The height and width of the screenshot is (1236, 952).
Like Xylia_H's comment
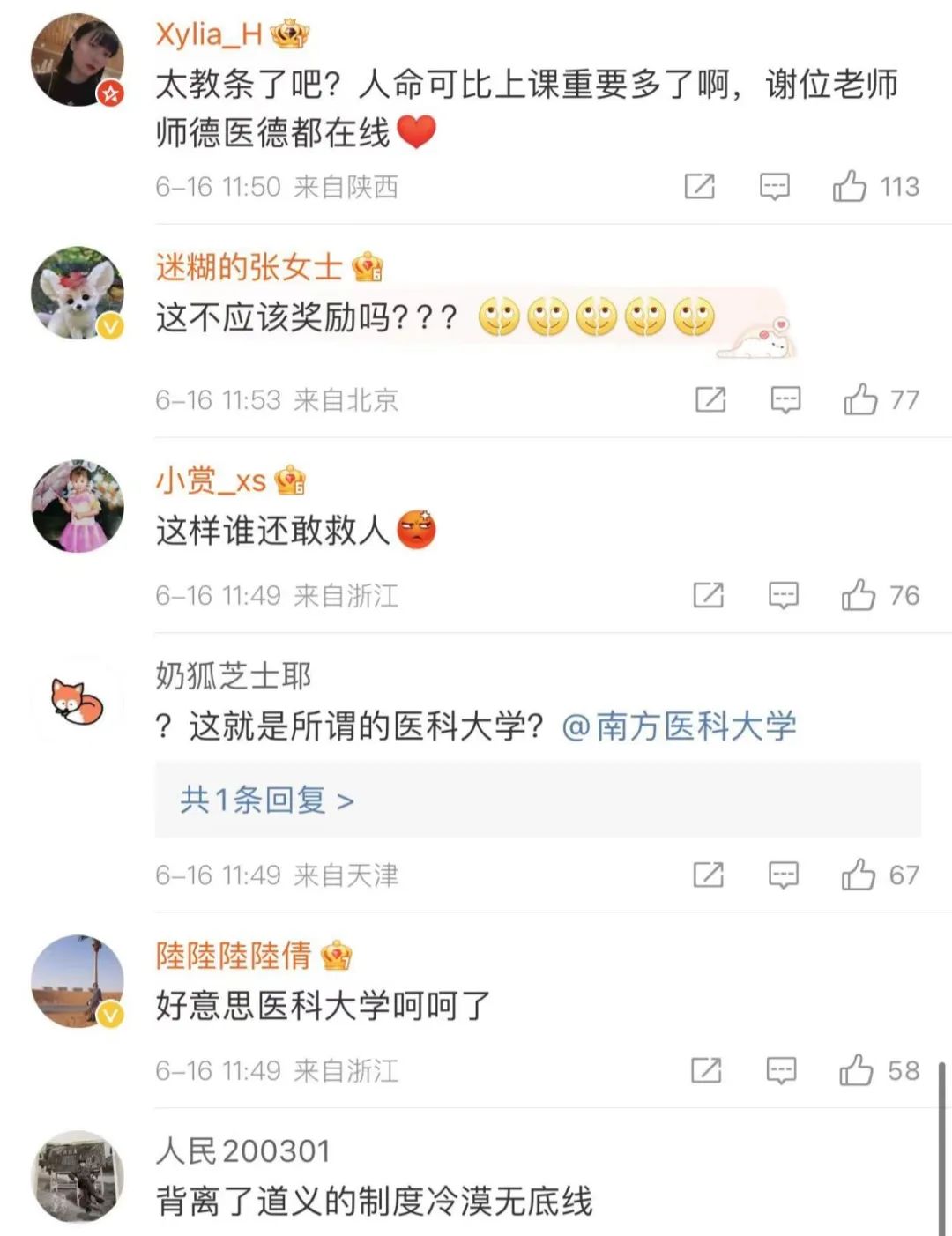tap(850, 186)
